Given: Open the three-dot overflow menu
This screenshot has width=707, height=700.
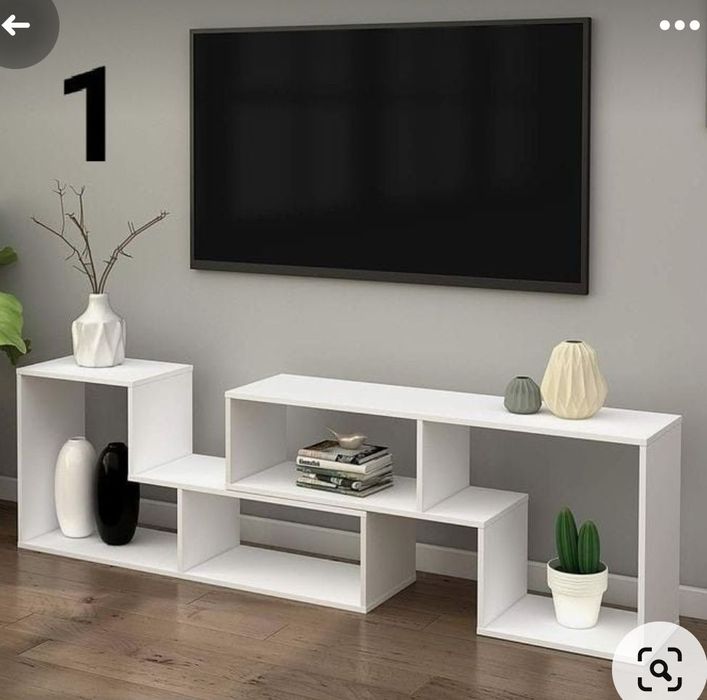Looking at the screenshot, I should 679,26.
